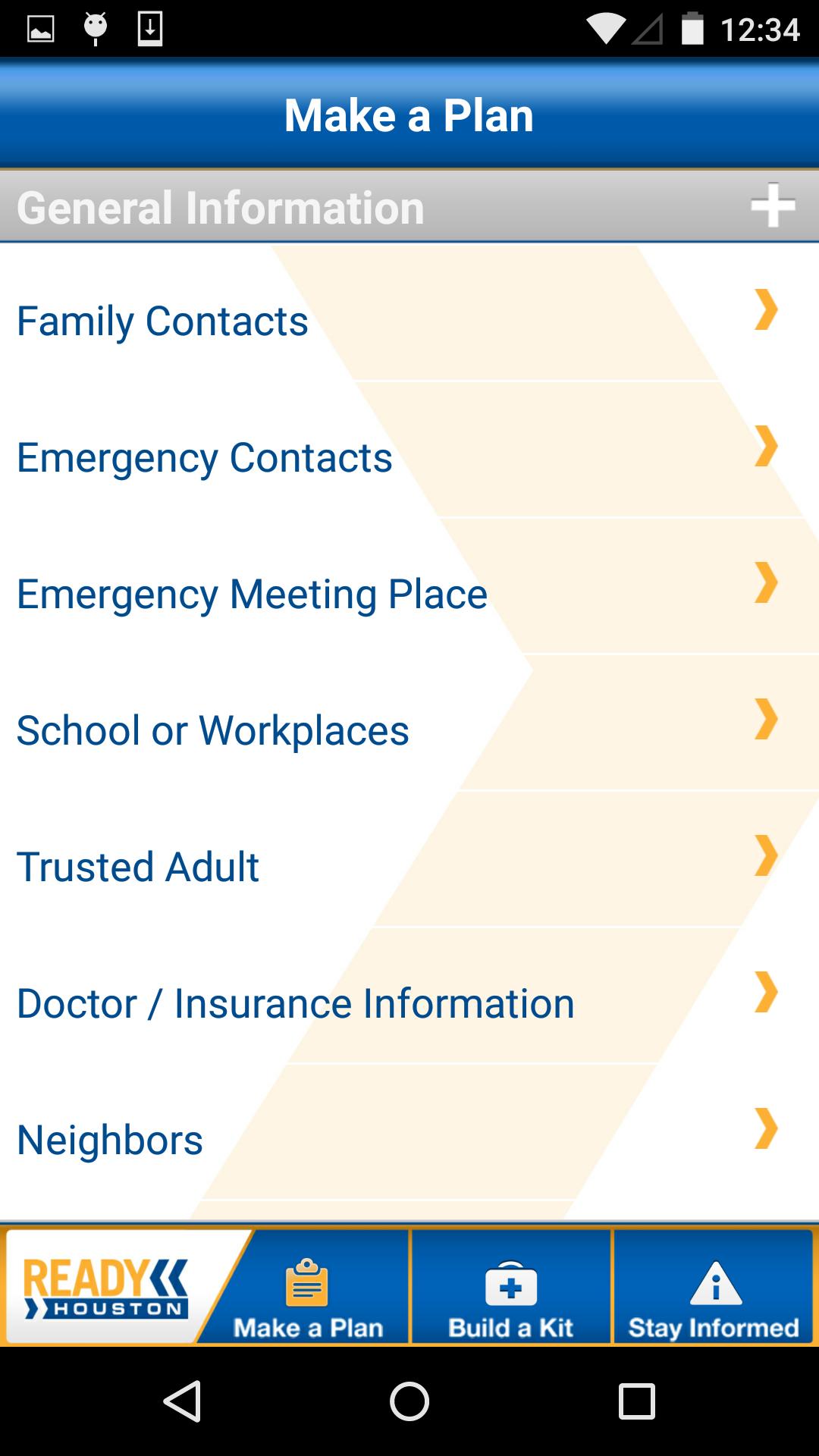This screenshot has height=1456, width=819.
Task: Tap the Make a Plan title bar
Action: coord(409,115)
